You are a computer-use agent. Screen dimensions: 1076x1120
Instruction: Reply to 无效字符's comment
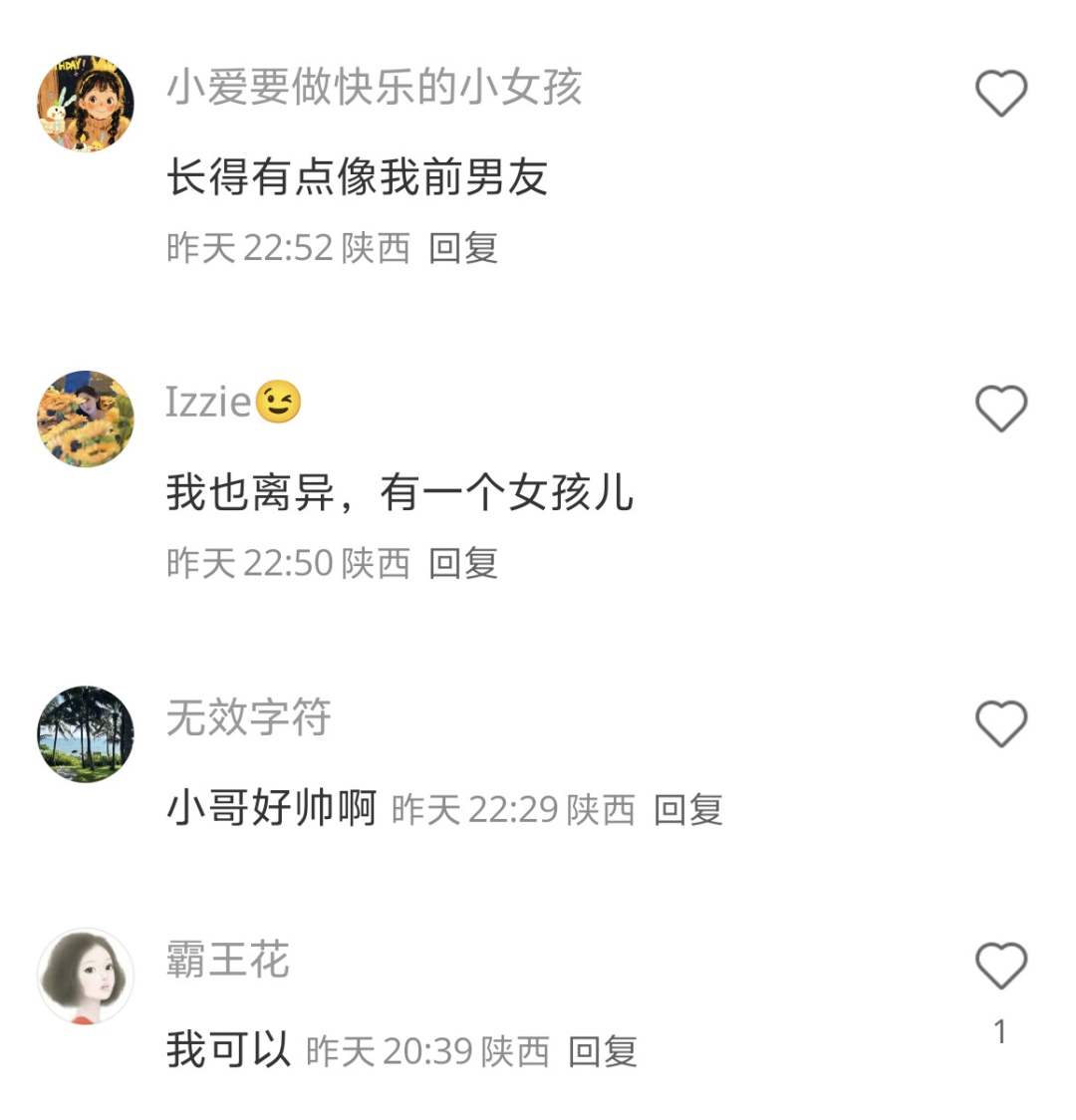coord(688,809)
